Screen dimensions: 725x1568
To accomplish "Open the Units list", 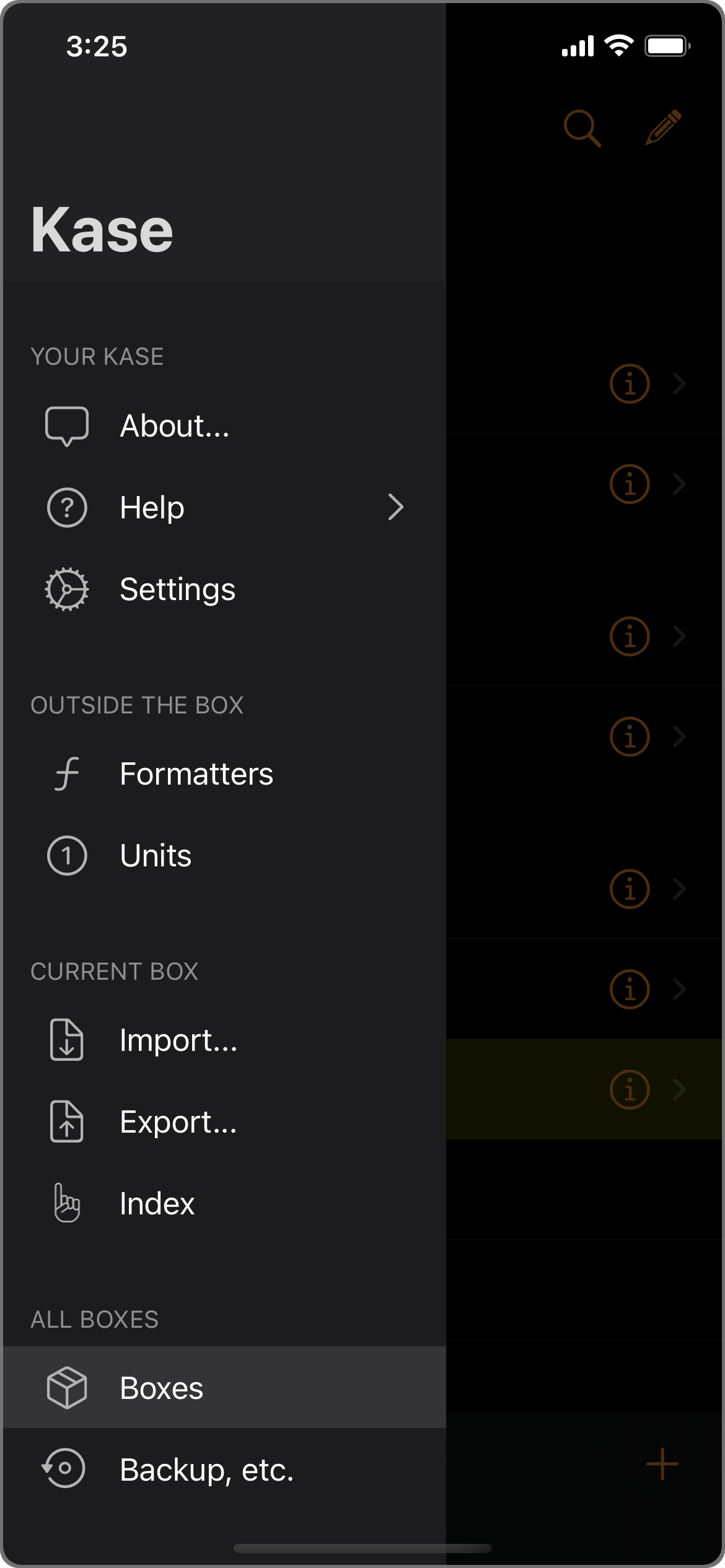I will 156,856.
